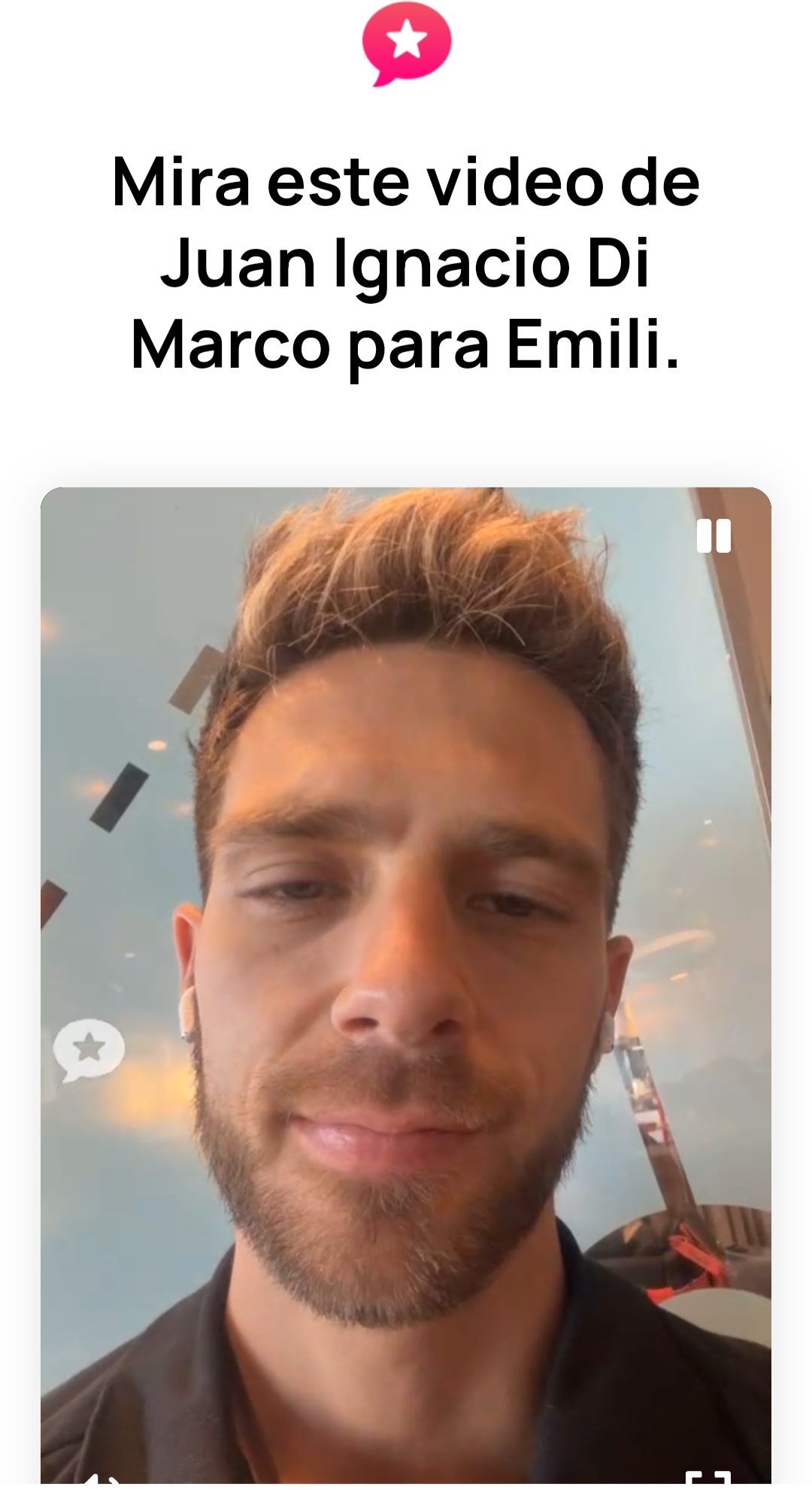Pause the video from Juan Ignacio Di Marco
The height and width of the screenshot is (1490, 812).
click(x=713, y=536)
